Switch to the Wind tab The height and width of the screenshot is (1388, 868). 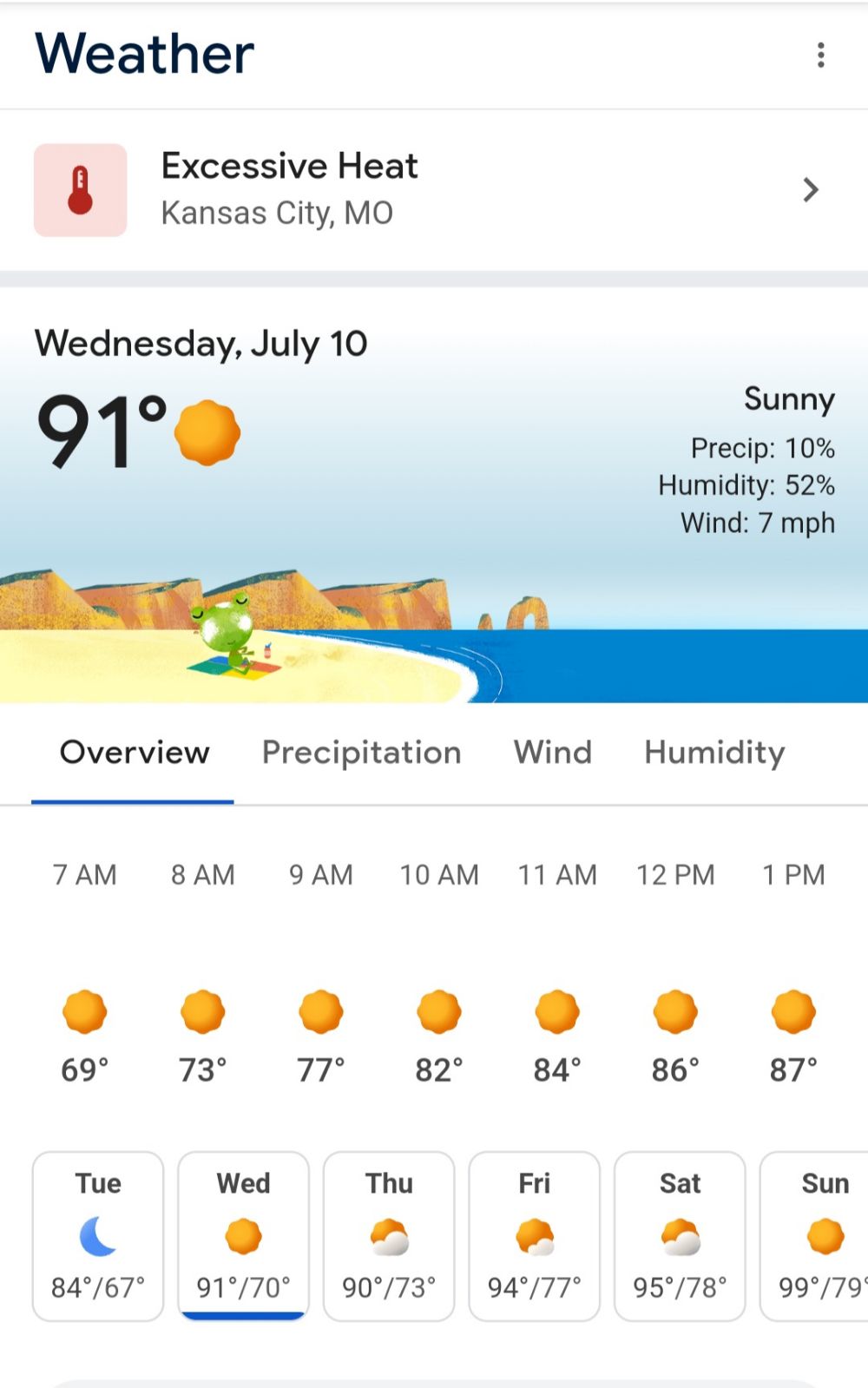click(x=553, y=753)
